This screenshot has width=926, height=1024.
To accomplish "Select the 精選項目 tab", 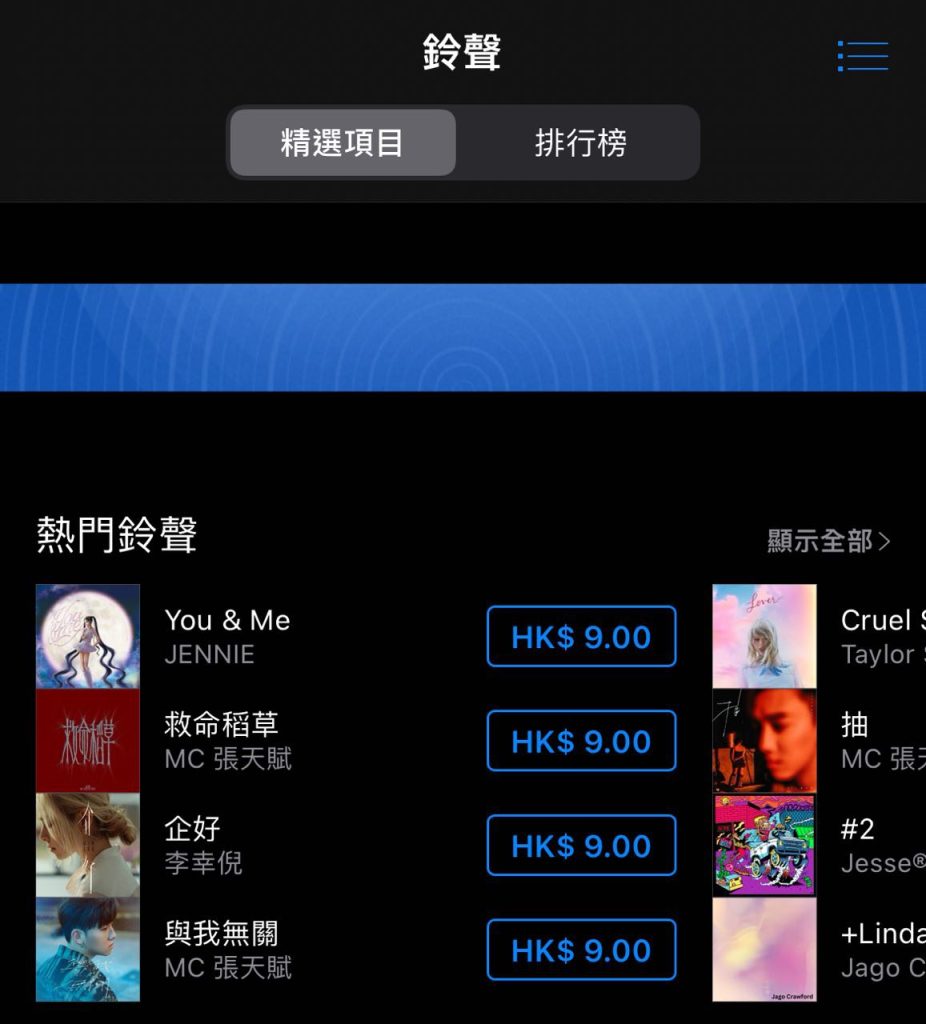I will [x=342, y=143].
